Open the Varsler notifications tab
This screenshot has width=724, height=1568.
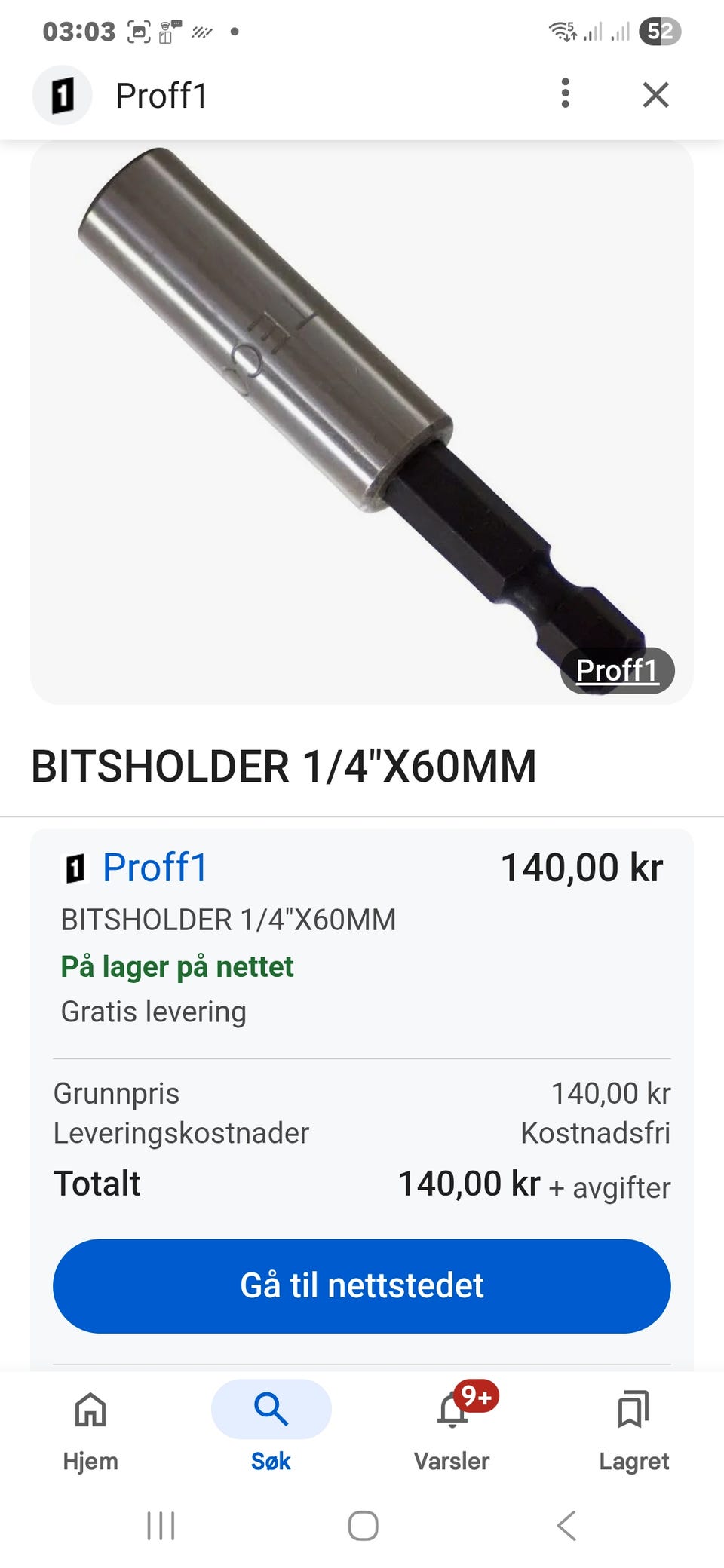452,1426
